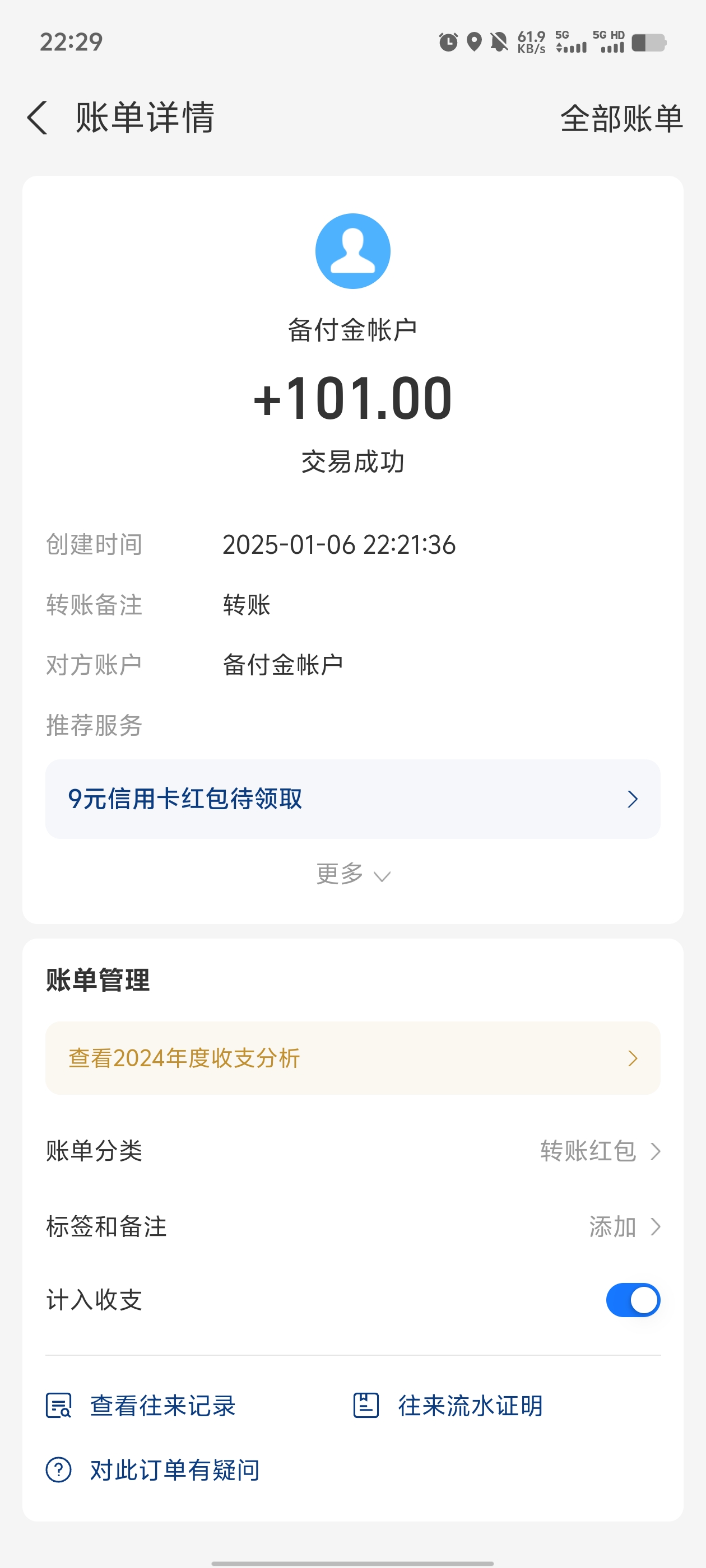Add a 标签和备注 to this bill

pyautogui.click(x=352, y=1226)
